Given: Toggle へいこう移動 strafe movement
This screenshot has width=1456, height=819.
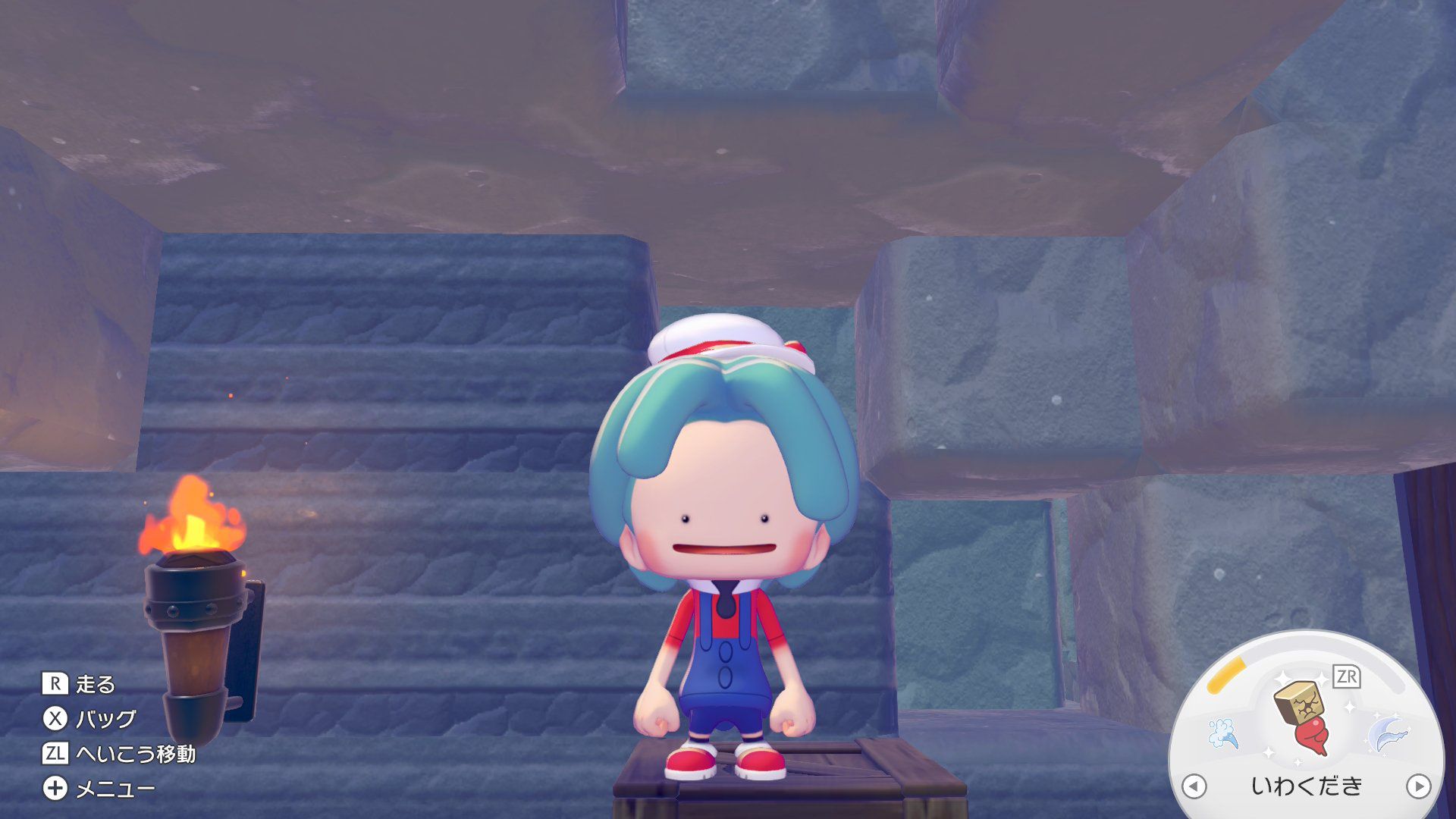Looking at the screenshot, I should click(x=119, y=753).
